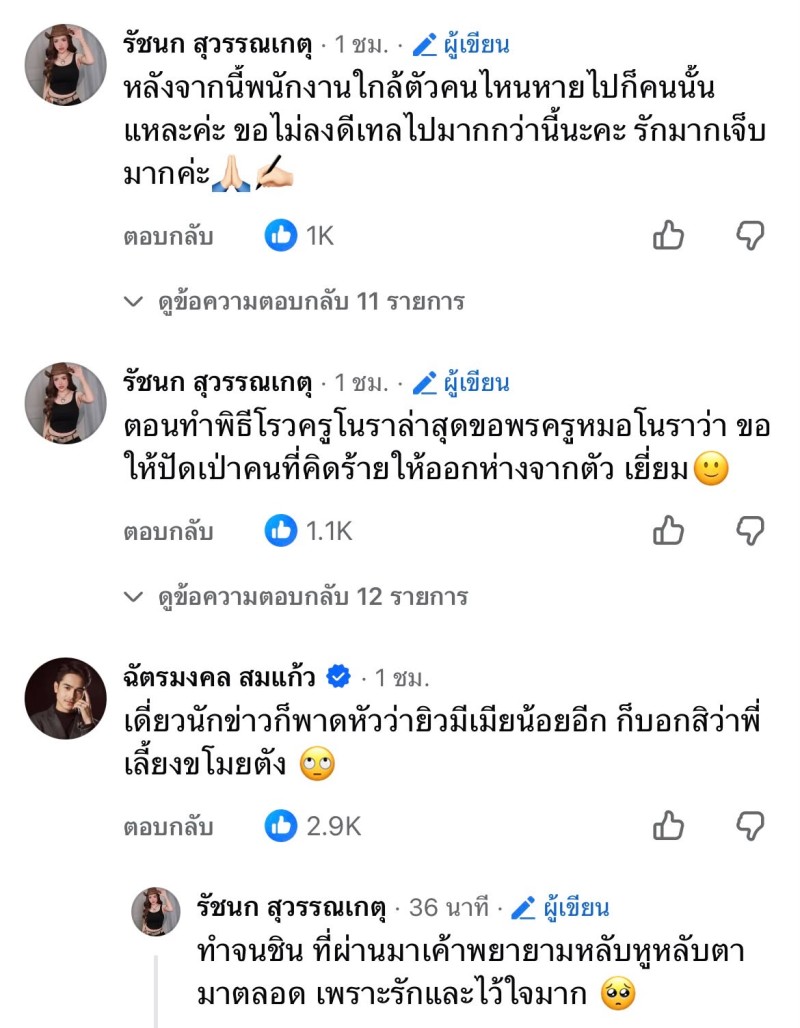Viewport: 800px width, 1028px height.
Task: Open รัชนก's avatar on the โนรา comment
Action: [66, 403]
